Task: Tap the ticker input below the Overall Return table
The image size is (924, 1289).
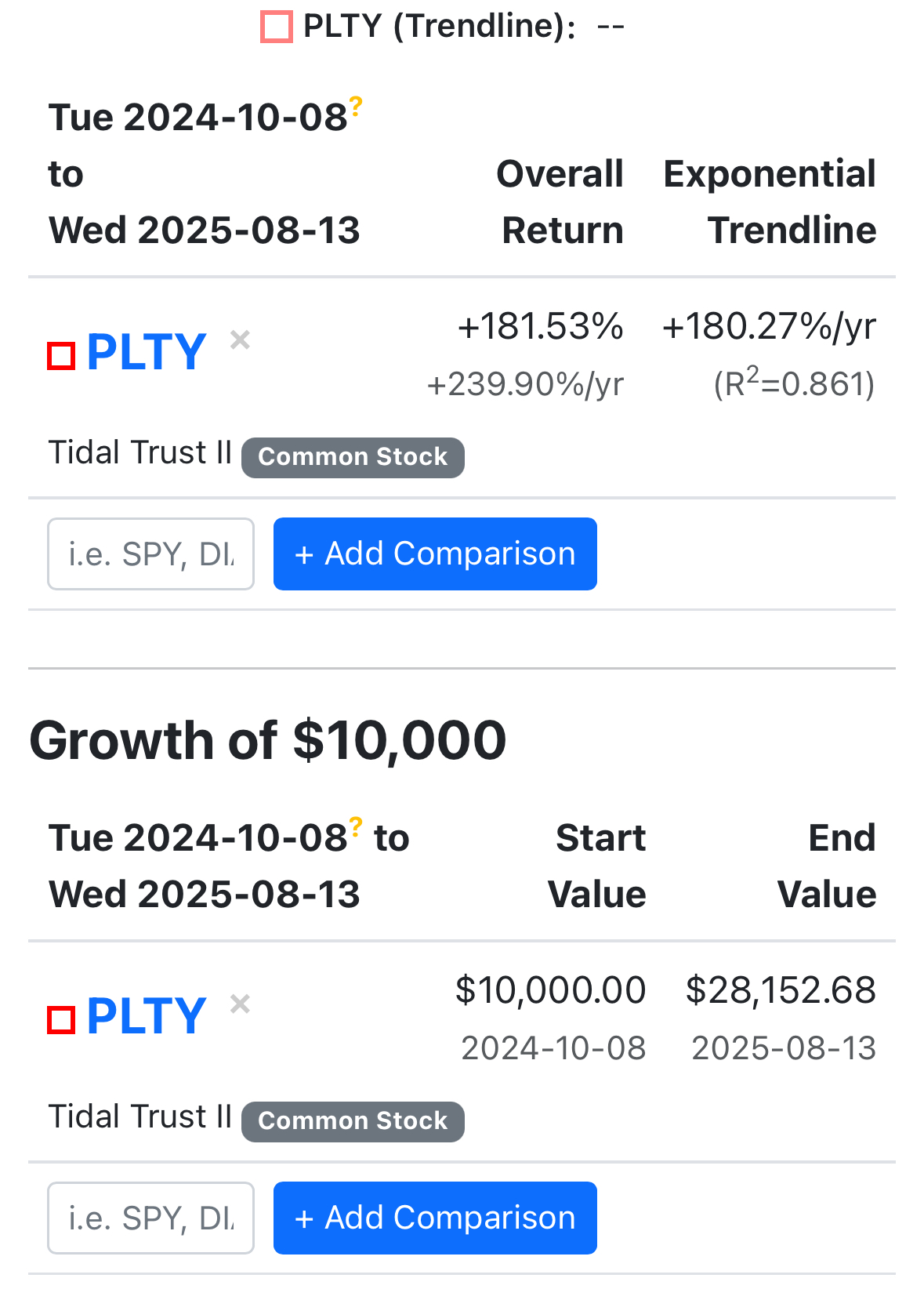Action: point(150,554)
